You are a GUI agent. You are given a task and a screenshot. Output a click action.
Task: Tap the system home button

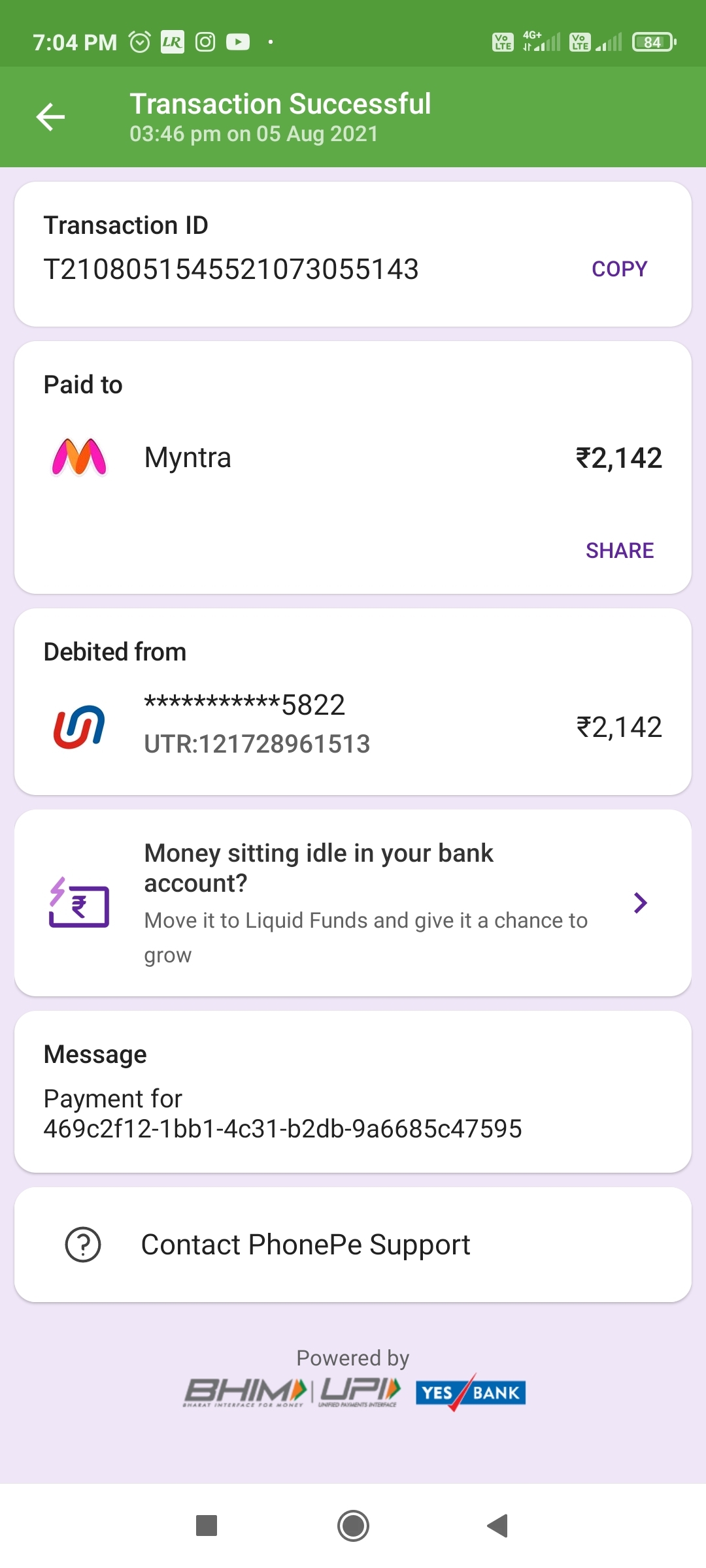pos(353,1526)
